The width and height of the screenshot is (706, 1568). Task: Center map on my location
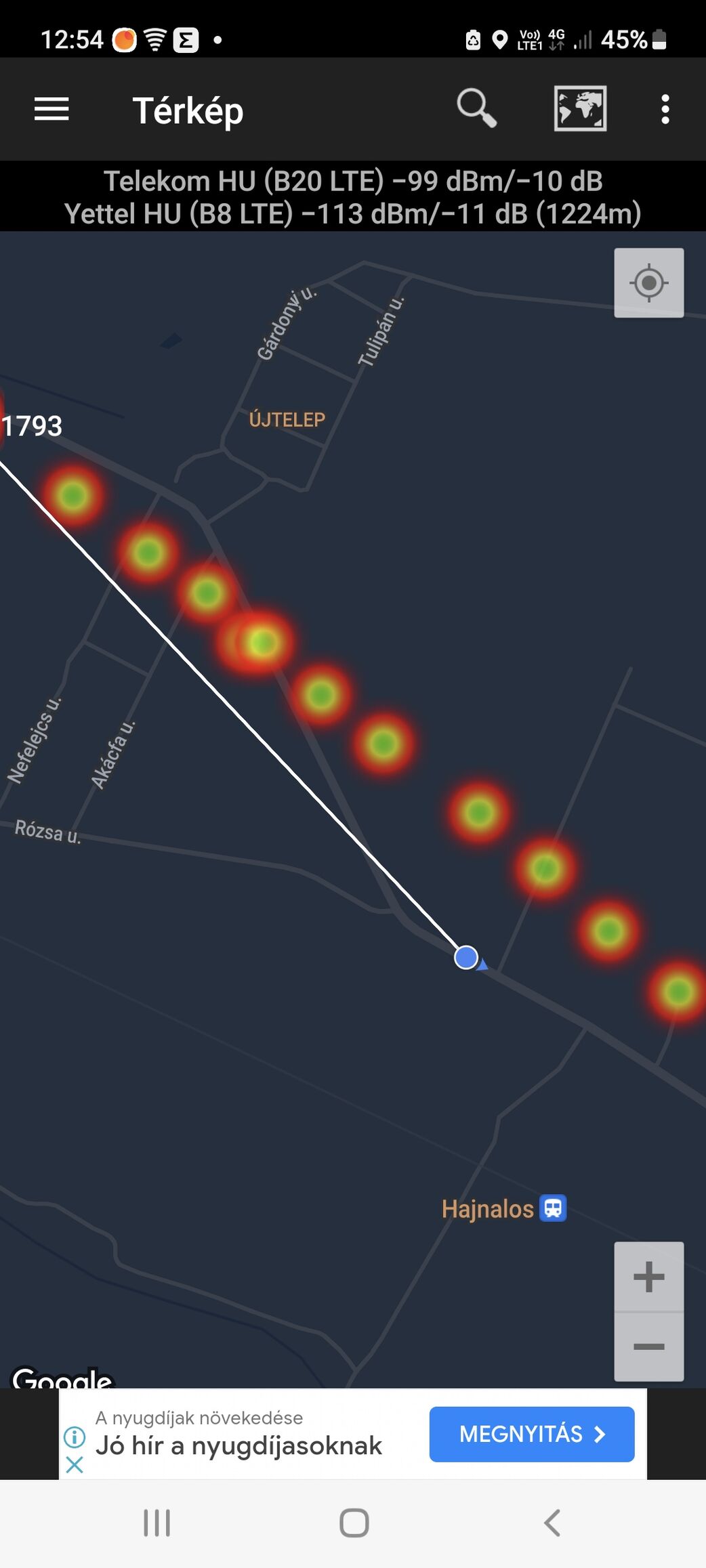point(648,282)
